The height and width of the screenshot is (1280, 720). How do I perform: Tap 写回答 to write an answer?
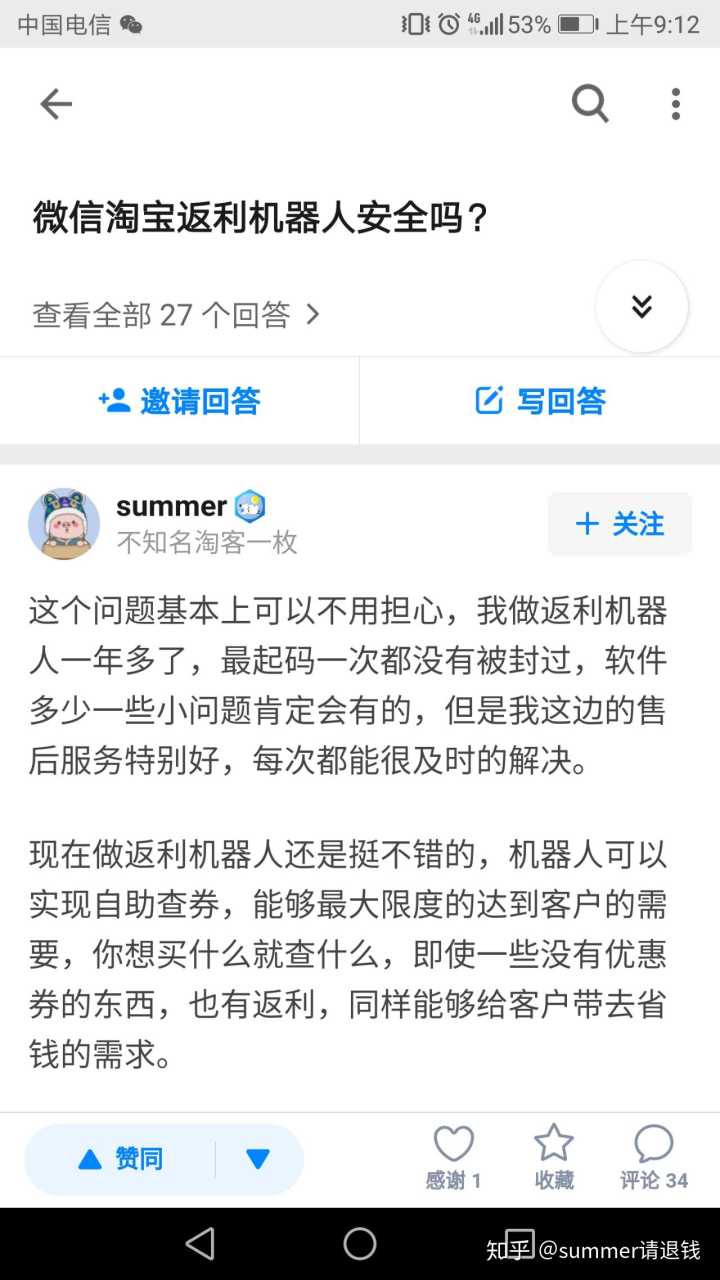click(540, 401)
